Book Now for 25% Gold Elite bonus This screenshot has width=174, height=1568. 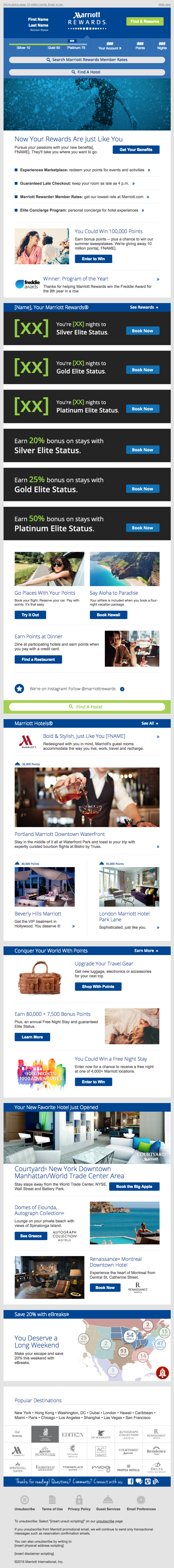142,489
